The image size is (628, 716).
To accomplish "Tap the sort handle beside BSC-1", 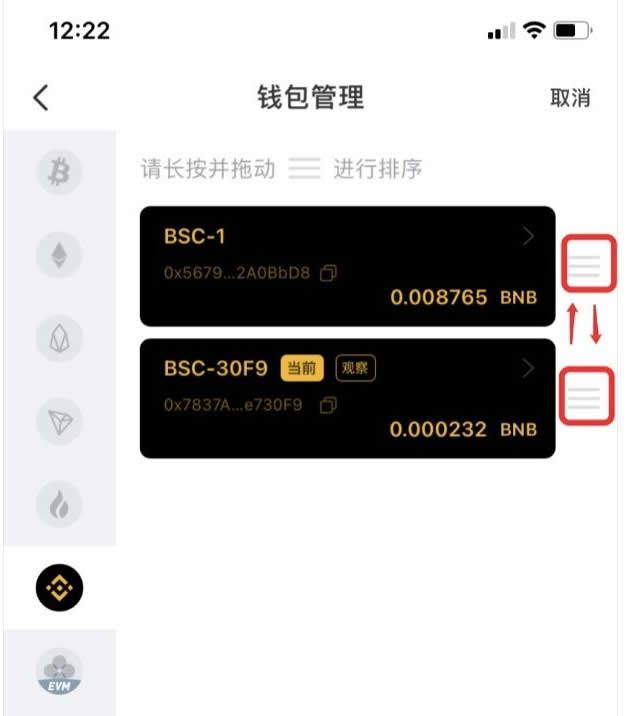I will (x=586, y=266).
